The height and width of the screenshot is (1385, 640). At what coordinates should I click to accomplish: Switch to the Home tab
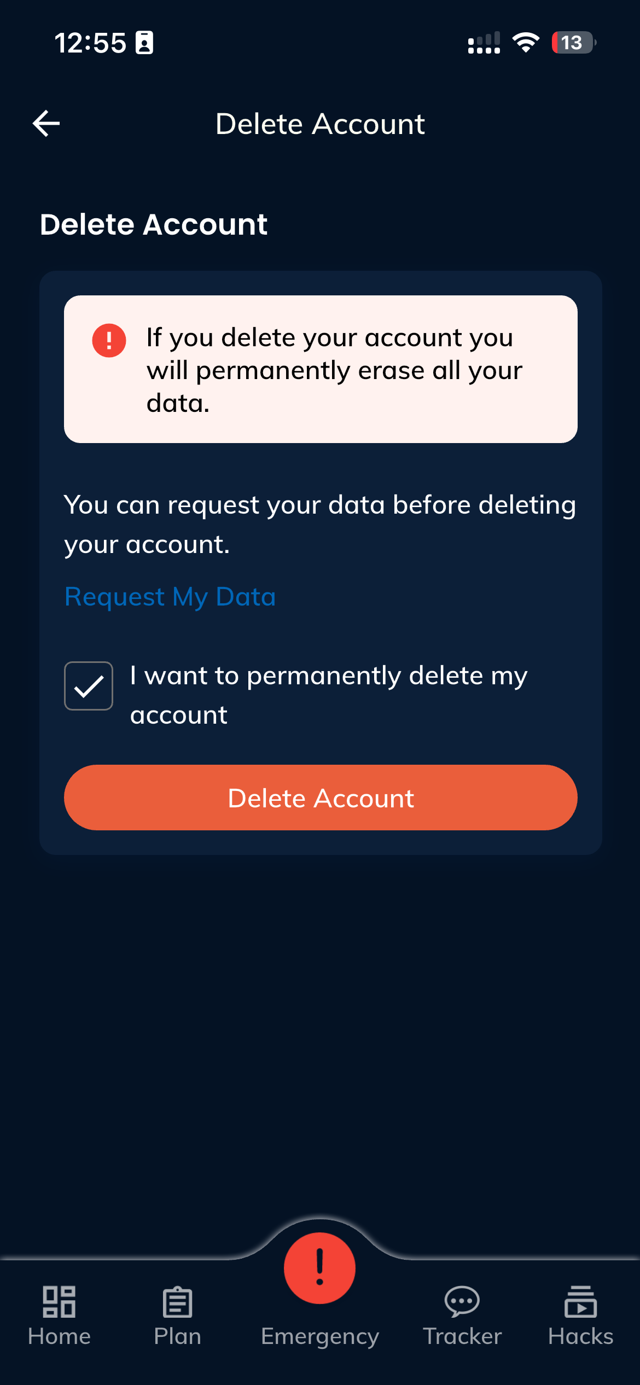pos(59,1315)
